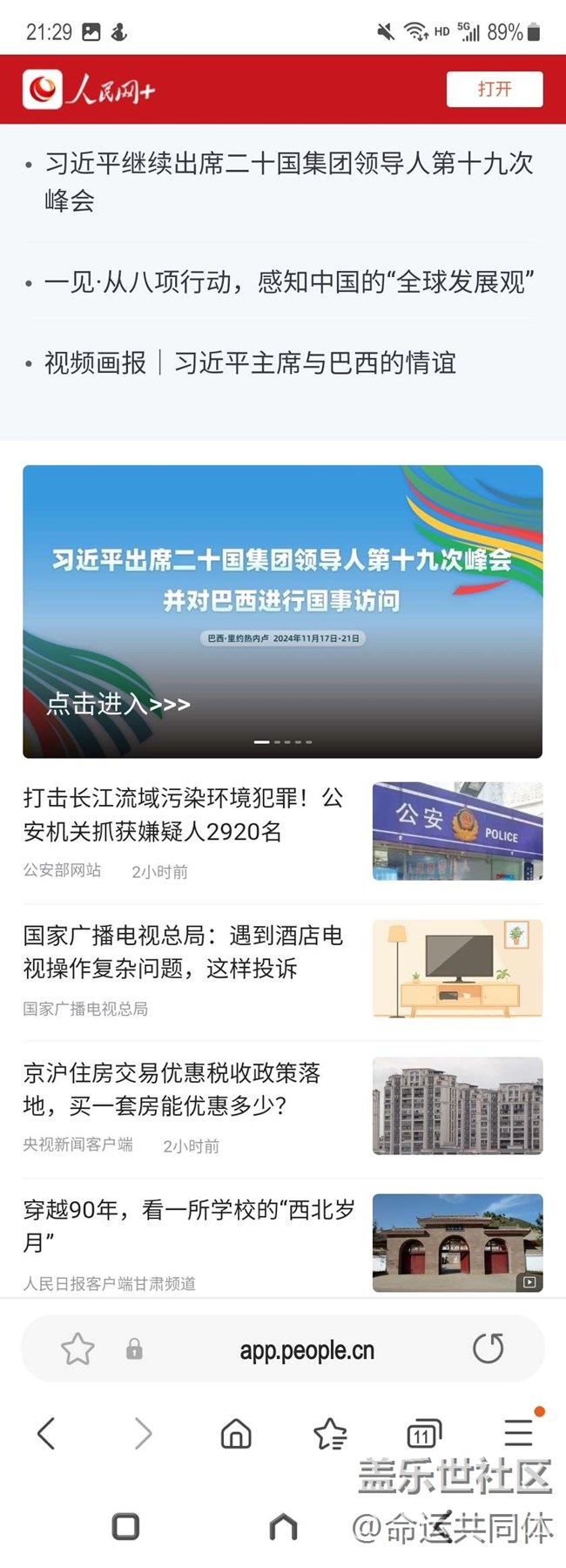Go to the browser home page

(x=235, y=1433)
